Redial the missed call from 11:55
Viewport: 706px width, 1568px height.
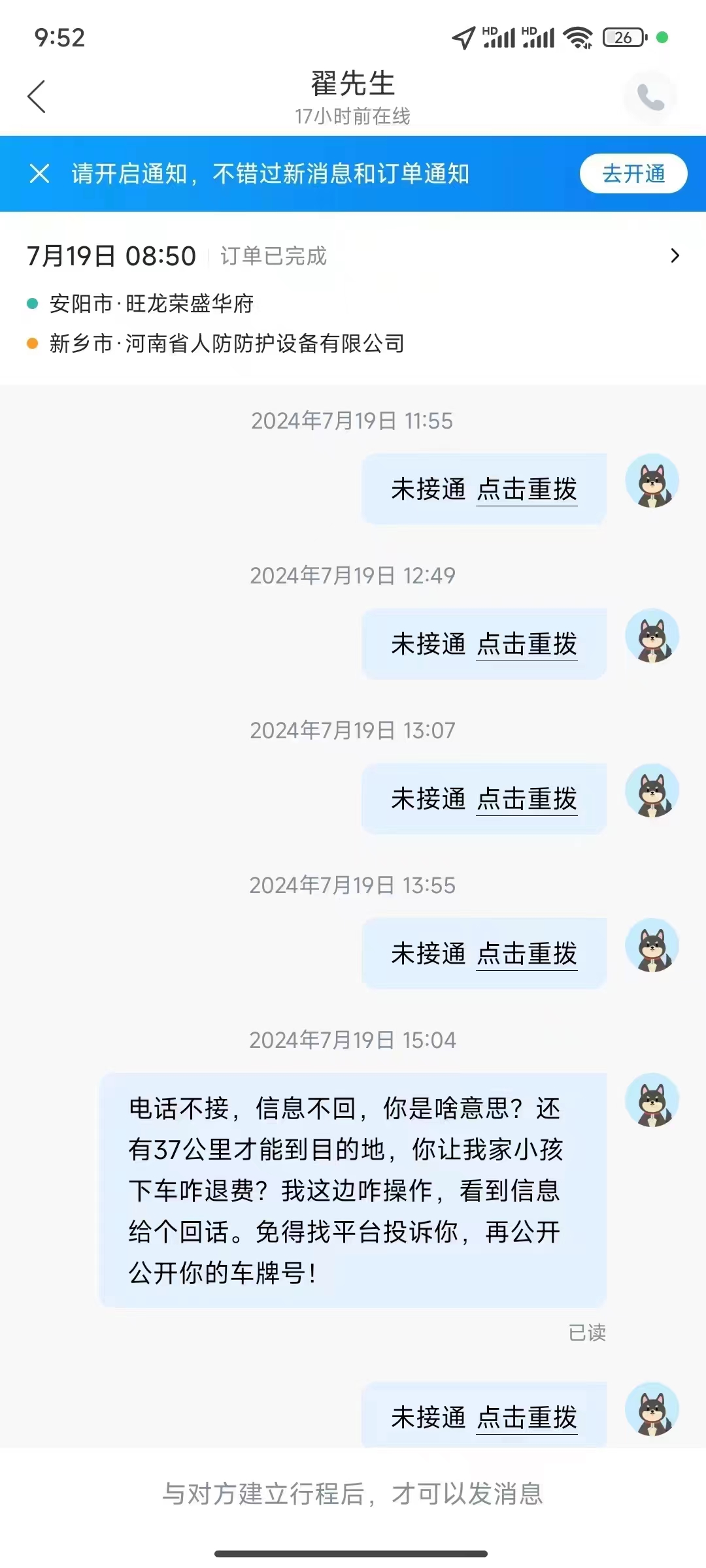pos(527,489)
